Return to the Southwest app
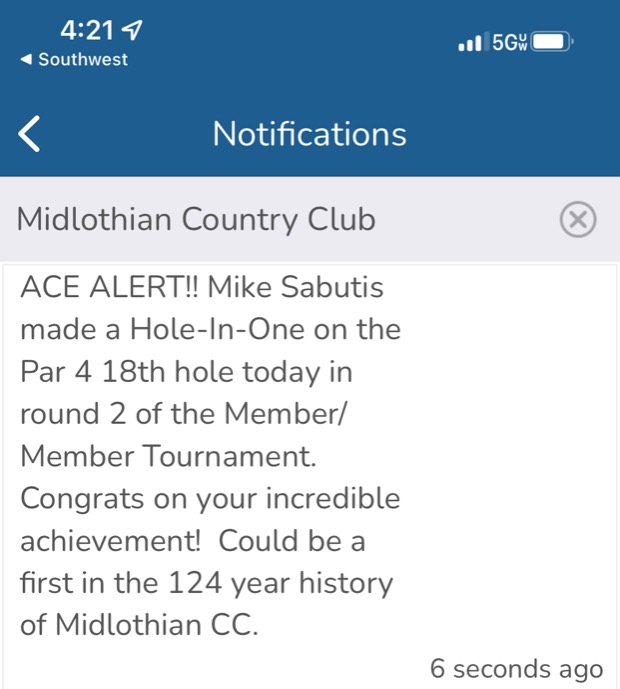 pyautogui.click(x=74, y=60)
